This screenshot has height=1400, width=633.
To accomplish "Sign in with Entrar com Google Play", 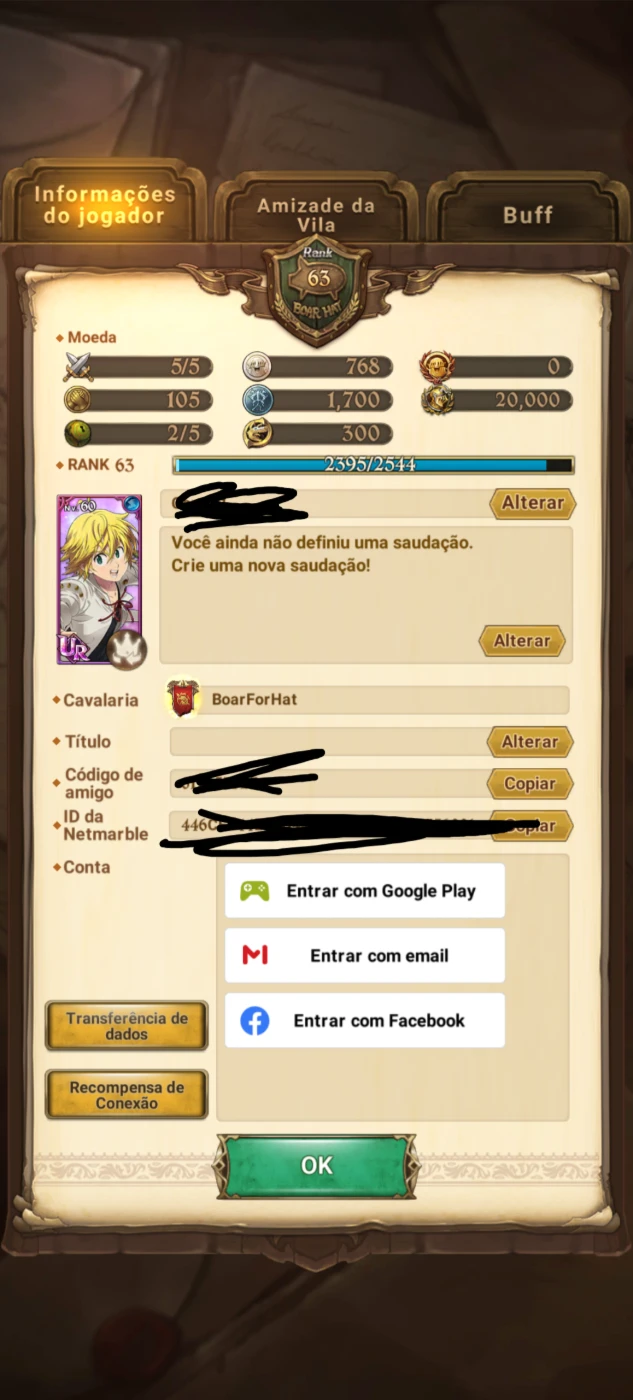I will [x=365, y=891].
